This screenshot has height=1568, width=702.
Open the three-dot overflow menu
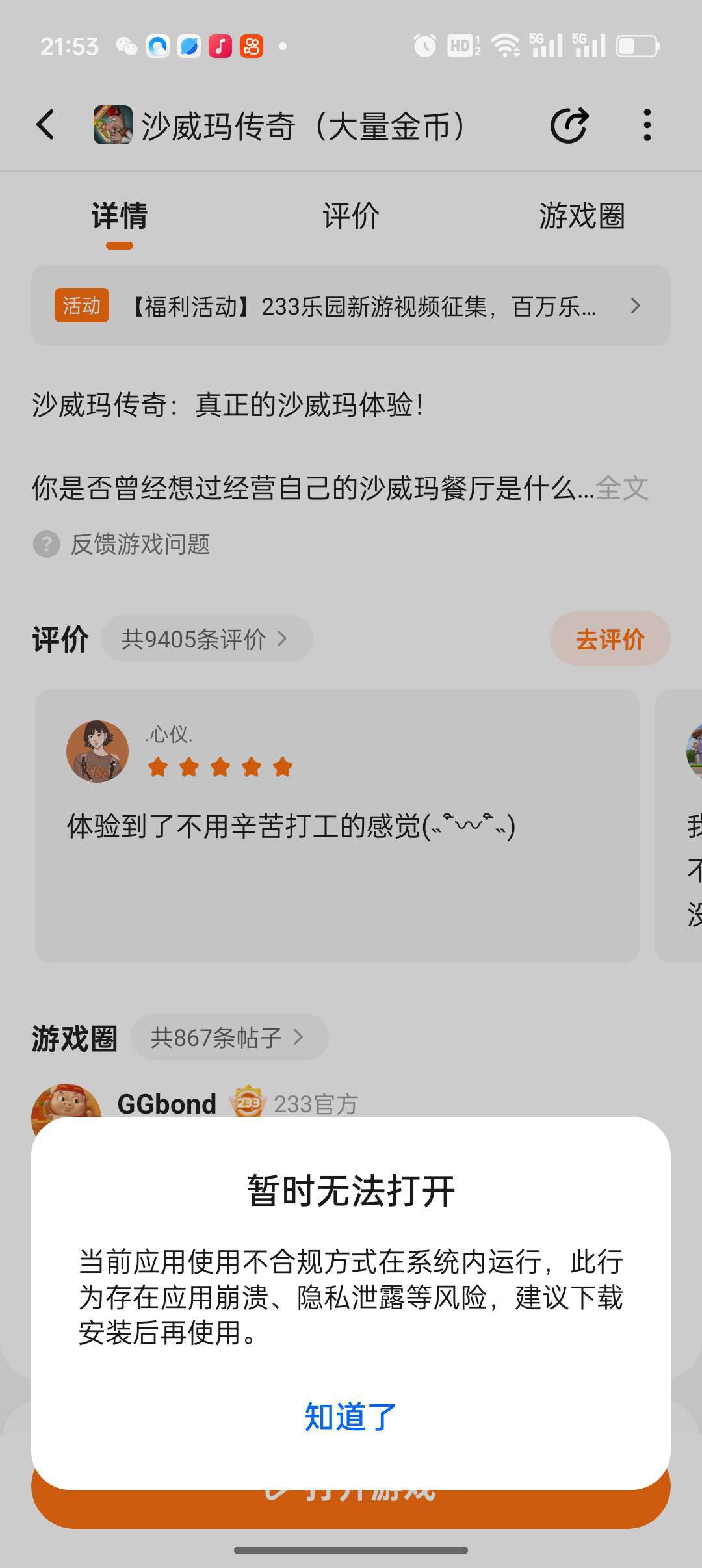pyautogui.click(x=647, y=125)
